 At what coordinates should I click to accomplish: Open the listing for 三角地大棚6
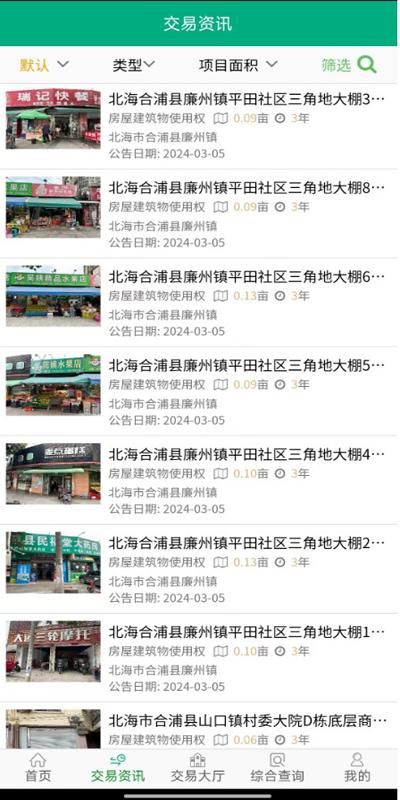[x=199, y=304]
